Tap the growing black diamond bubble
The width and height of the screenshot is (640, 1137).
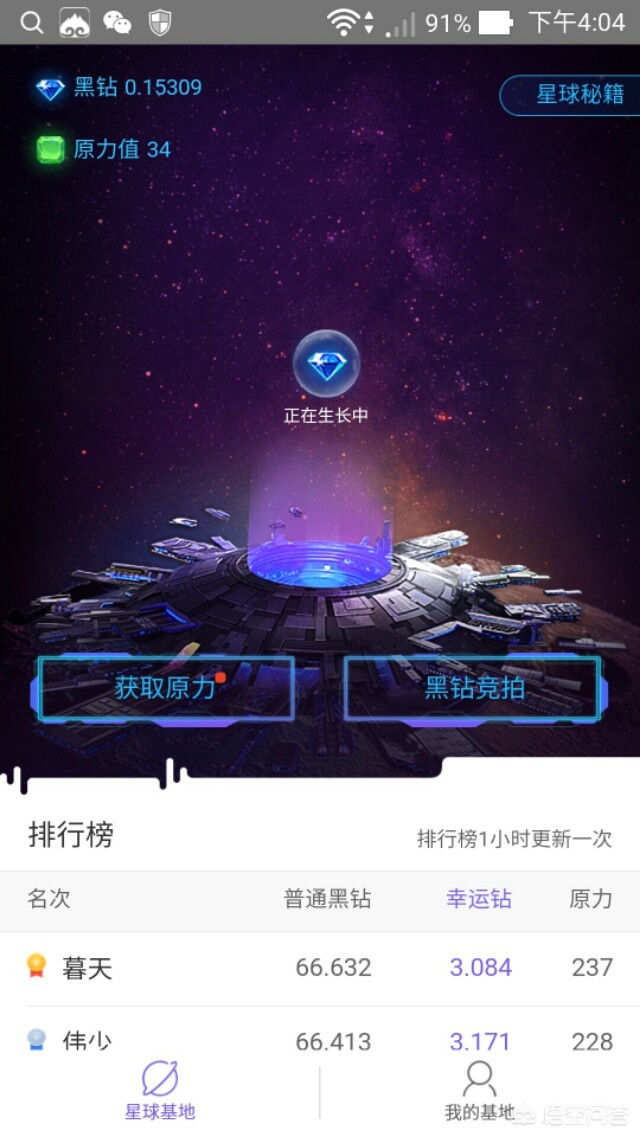[326, 366]
